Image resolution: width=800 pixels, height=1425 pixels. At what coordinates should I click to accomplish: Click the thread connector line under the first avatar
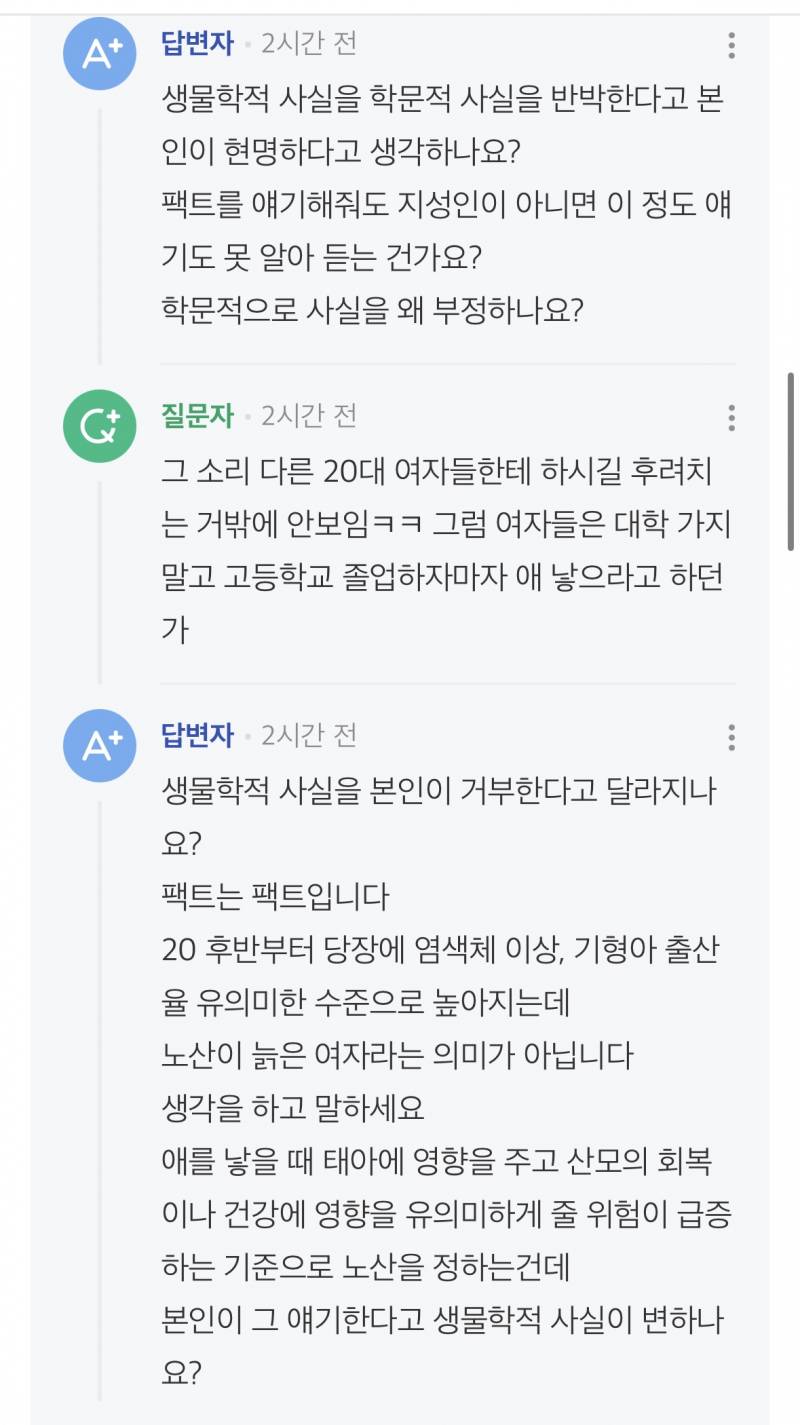100,230
